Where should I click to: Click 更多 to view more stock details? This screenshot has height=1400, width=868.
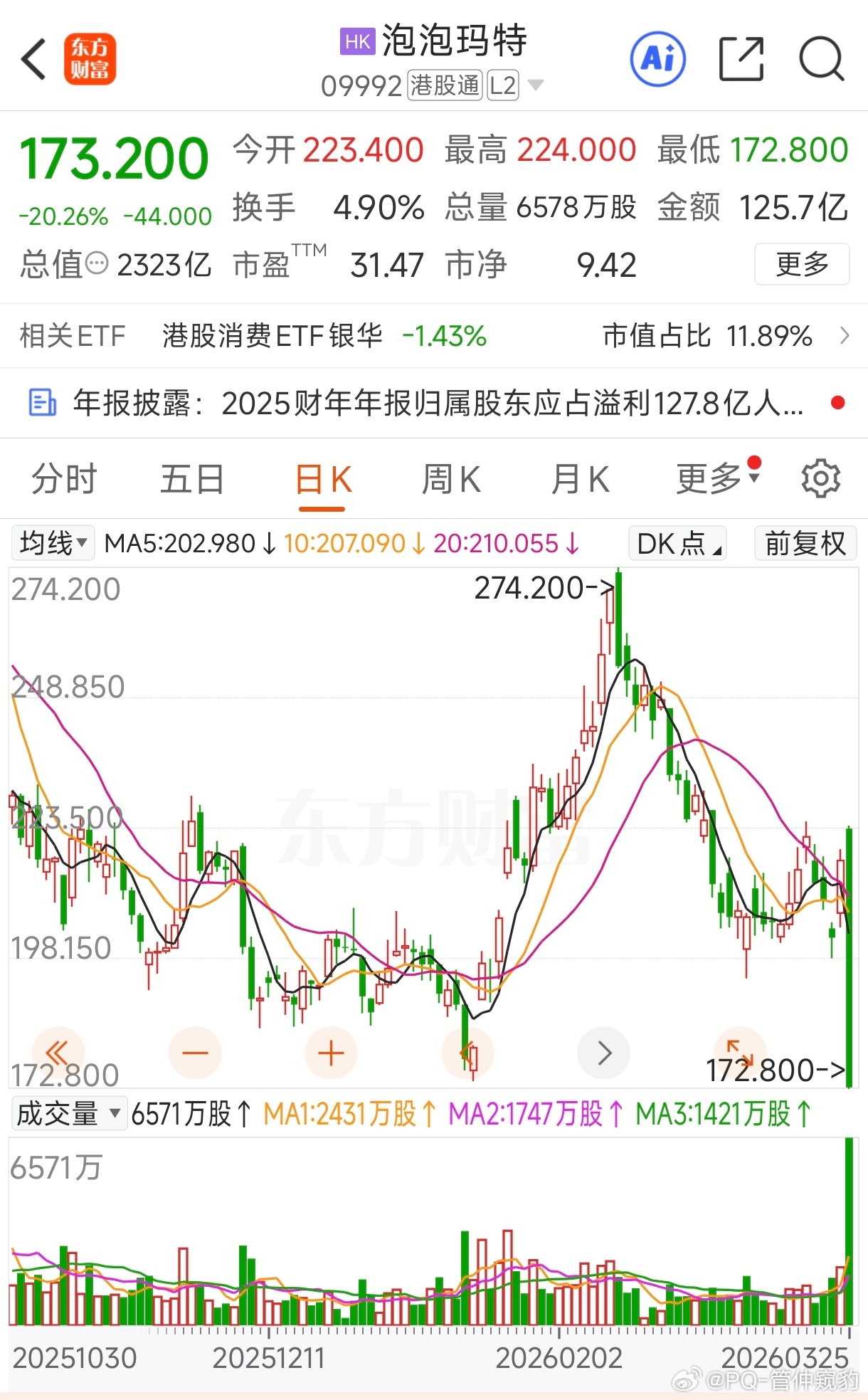click(x=802, y=263)
